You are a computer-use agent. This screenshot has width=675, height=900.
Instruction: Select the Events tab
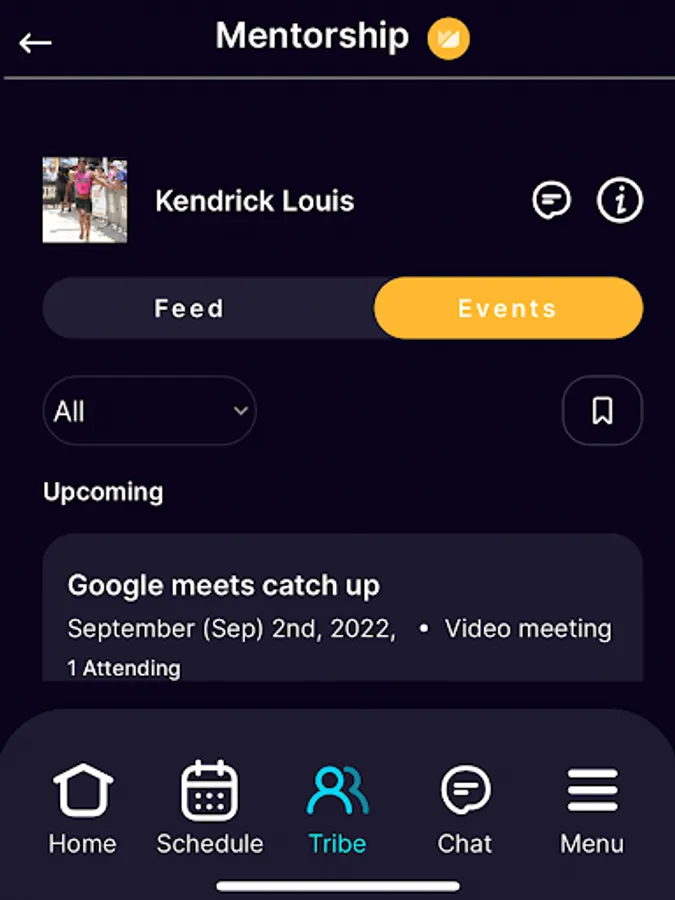(508, 308)
